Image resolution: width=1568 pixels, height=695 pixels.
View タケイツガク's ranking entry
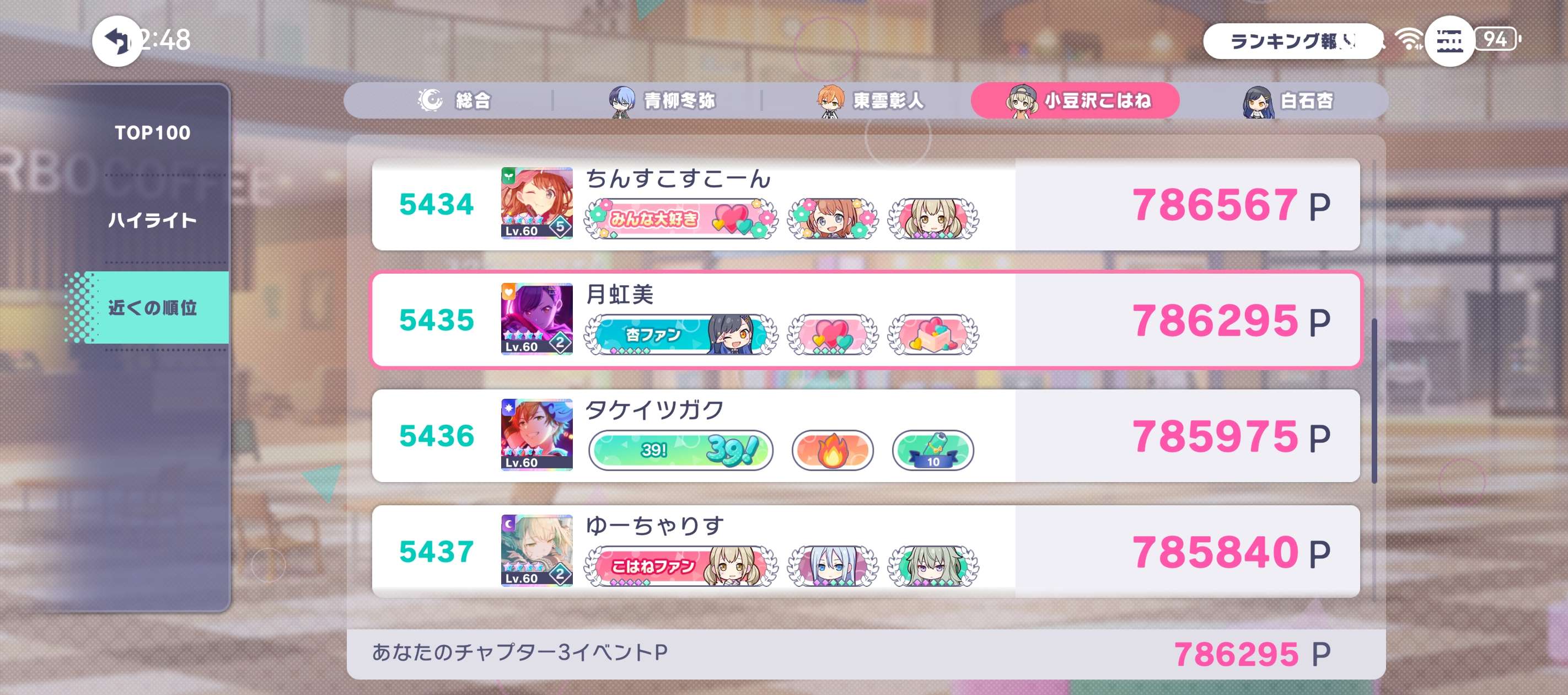[x=864, y=436]
